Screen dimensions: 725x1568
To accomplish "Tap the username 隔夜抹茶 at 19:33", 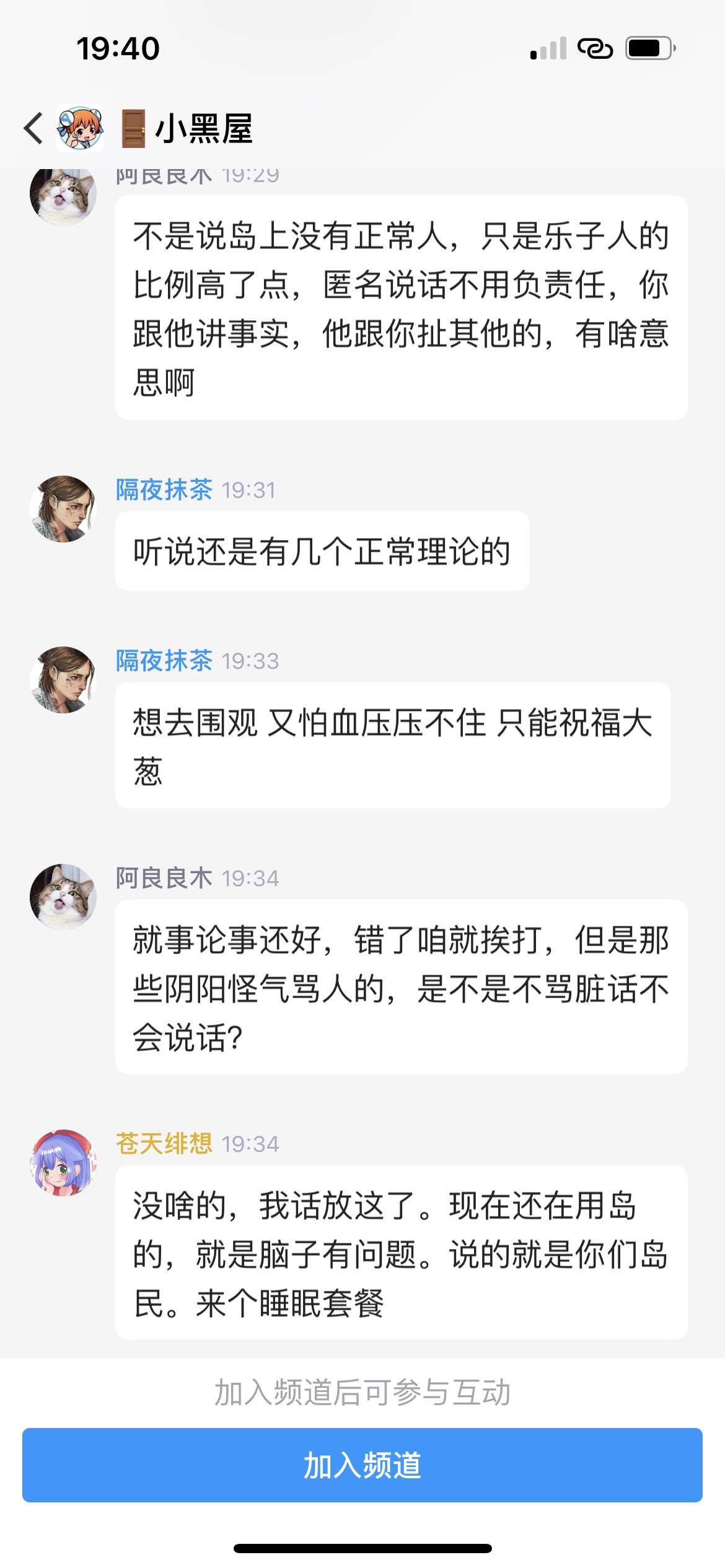I will (x=164, y=661).
